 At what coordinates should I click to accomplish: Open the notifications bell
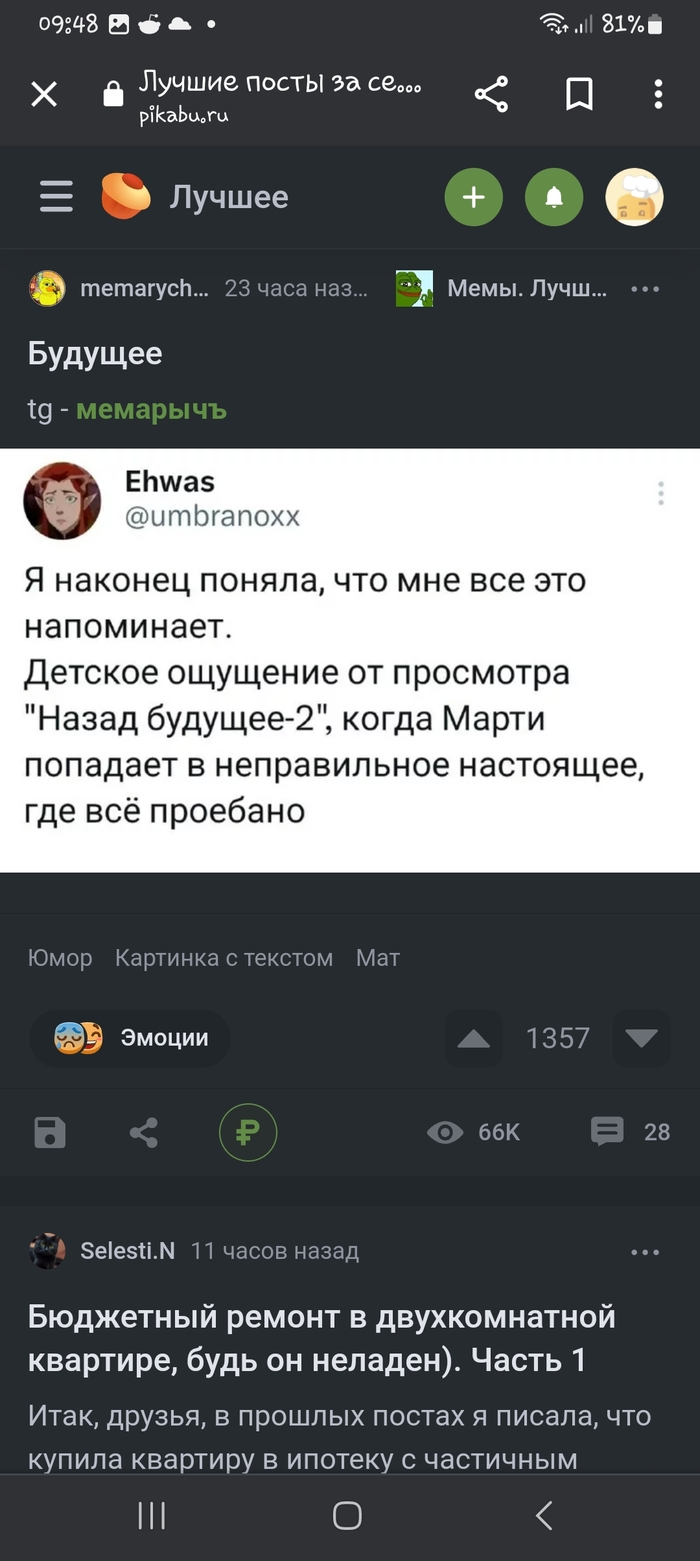click(x=553, y=198)
